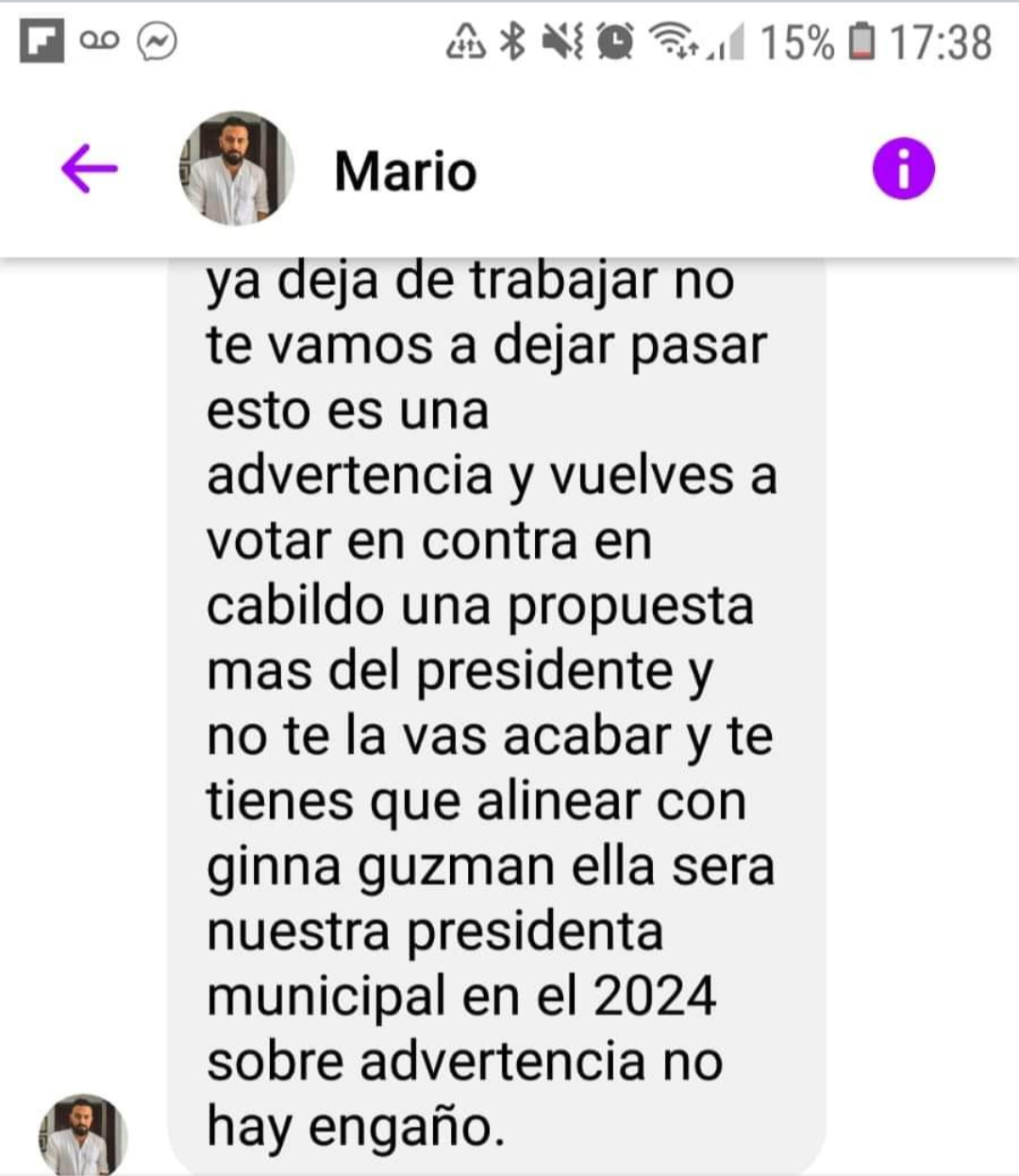Open Mario's profile picture in header
The image size is (1019, 1176).
(236, 169)
